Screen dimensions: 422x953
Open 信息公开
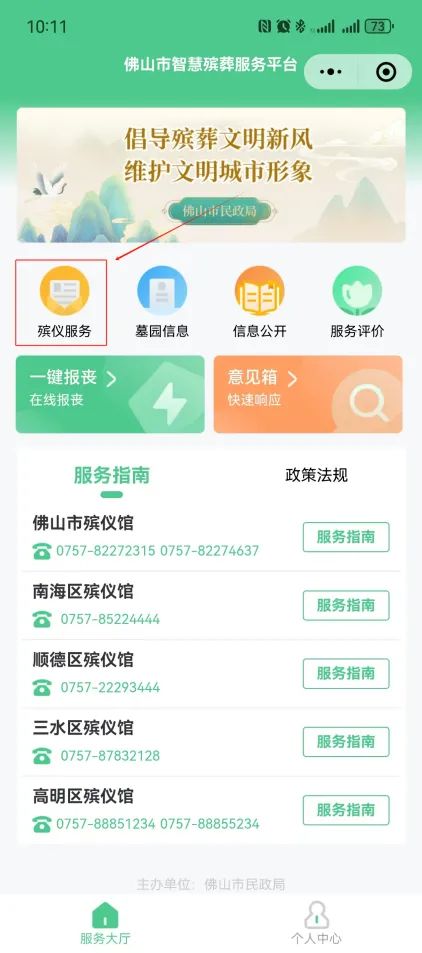260,302
